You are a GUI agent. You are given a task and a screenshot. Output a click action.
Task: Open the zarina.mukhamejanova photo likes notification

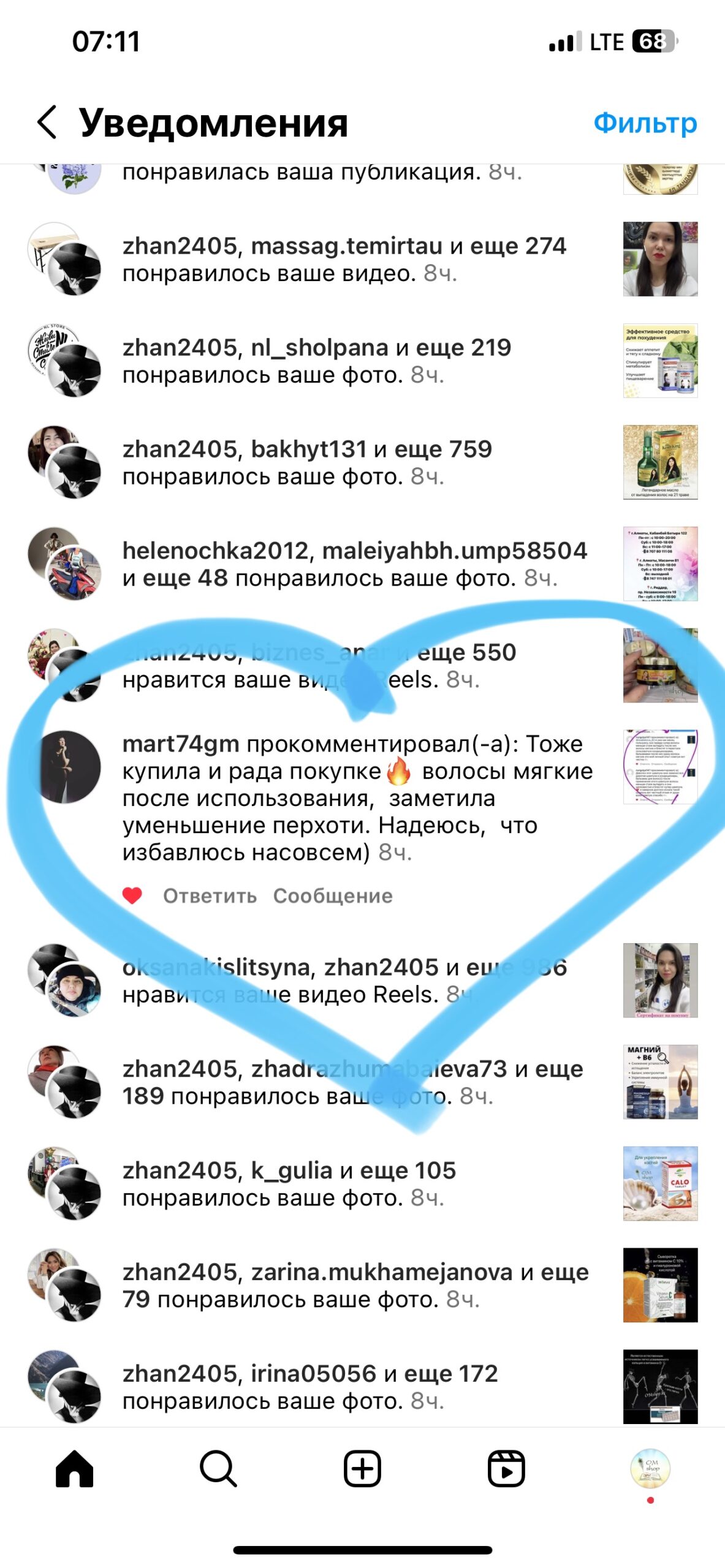click(354, 1286)
